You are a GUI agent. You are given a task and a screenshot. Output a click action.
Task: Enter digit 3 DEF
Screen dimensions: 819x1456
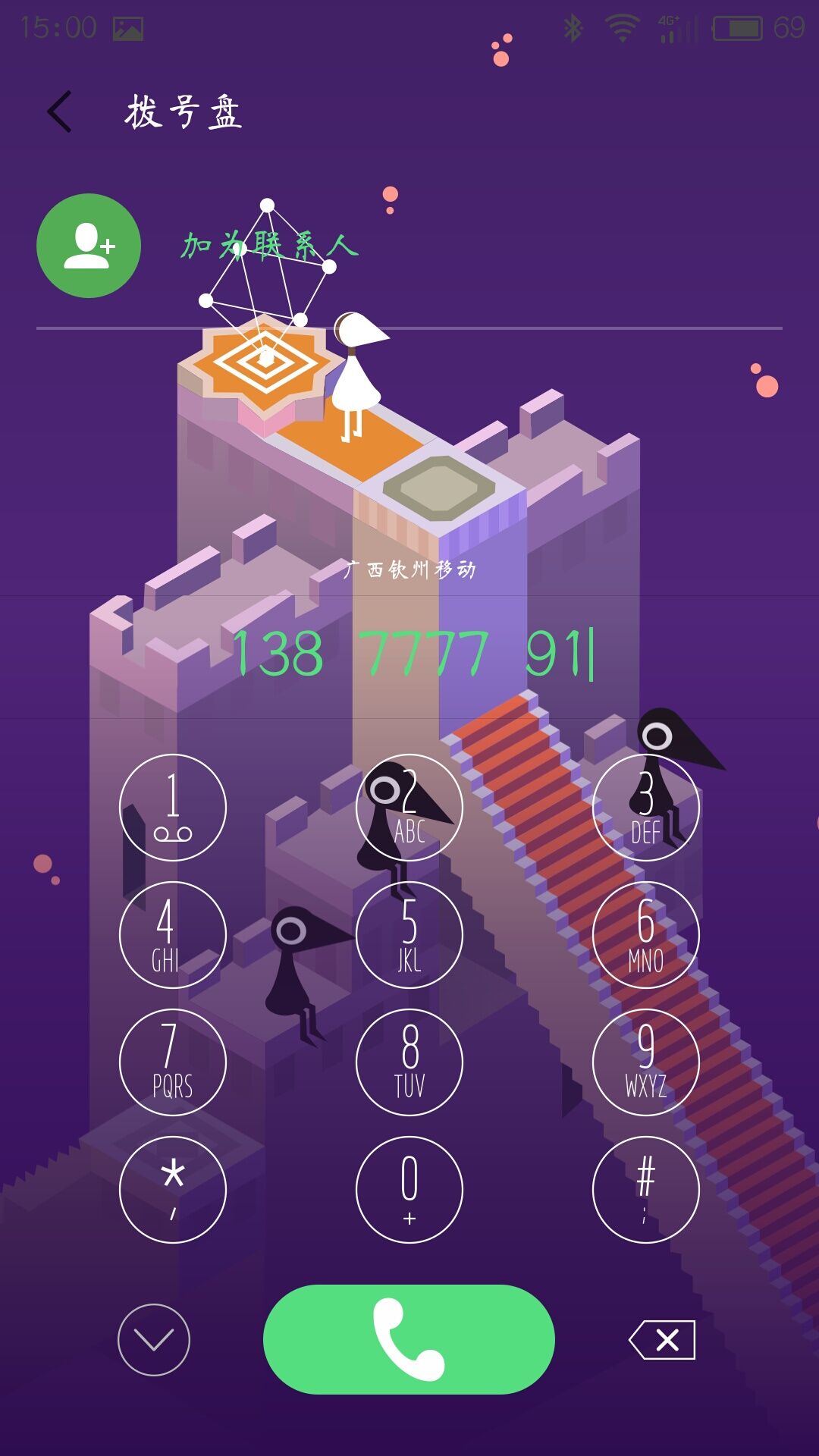pyautogui.click(x=646, y=808)
